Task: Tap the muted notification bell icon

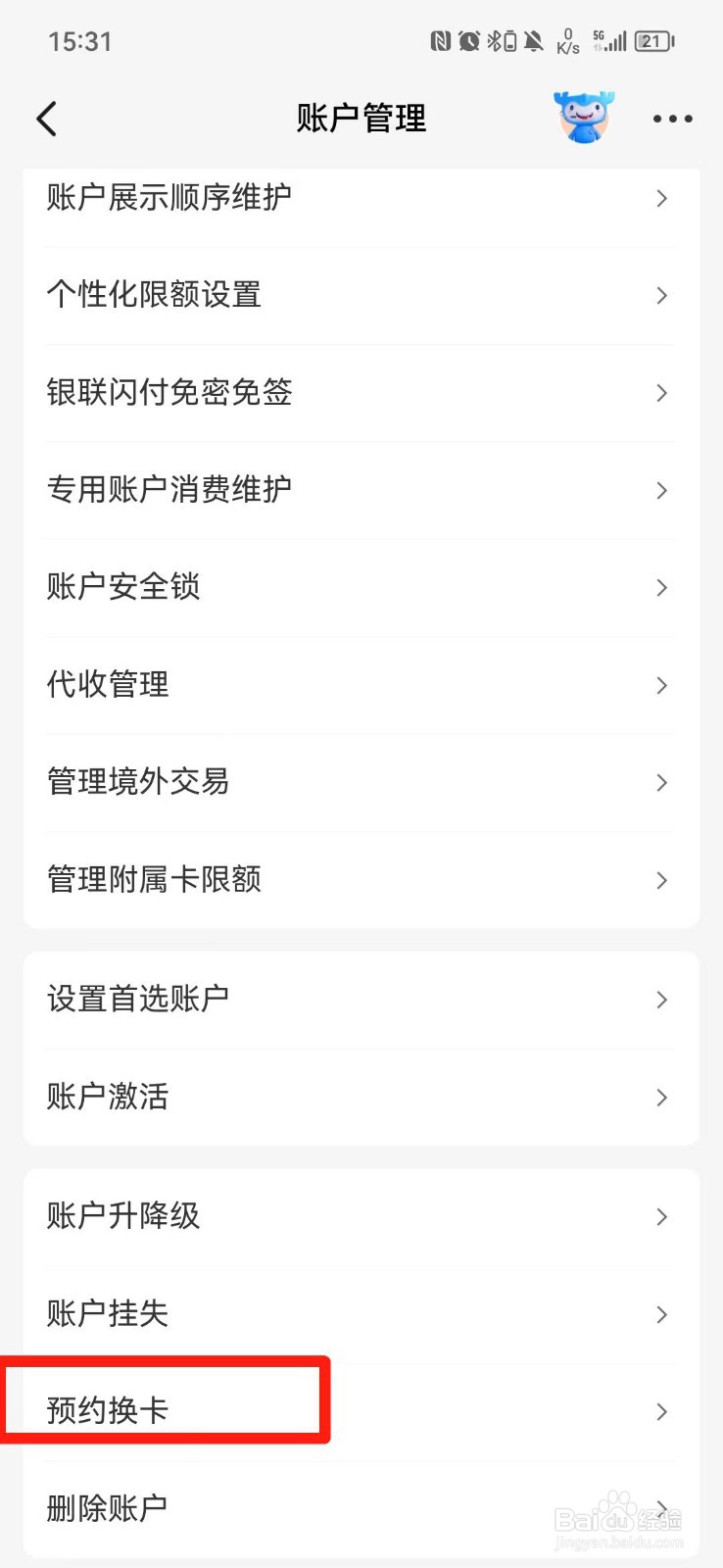Action: tap(534, 41)
